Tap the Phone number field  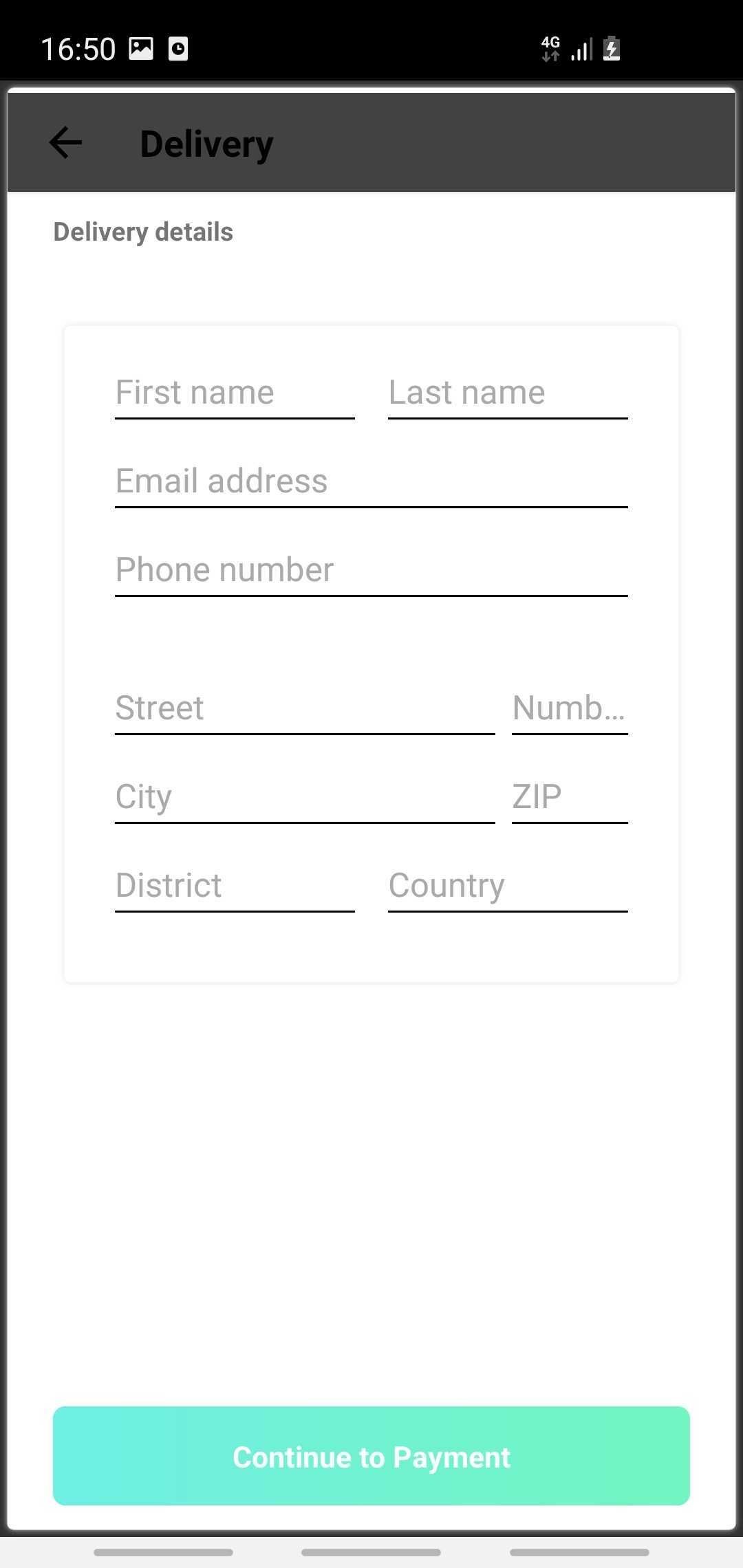tap(371, 570)
